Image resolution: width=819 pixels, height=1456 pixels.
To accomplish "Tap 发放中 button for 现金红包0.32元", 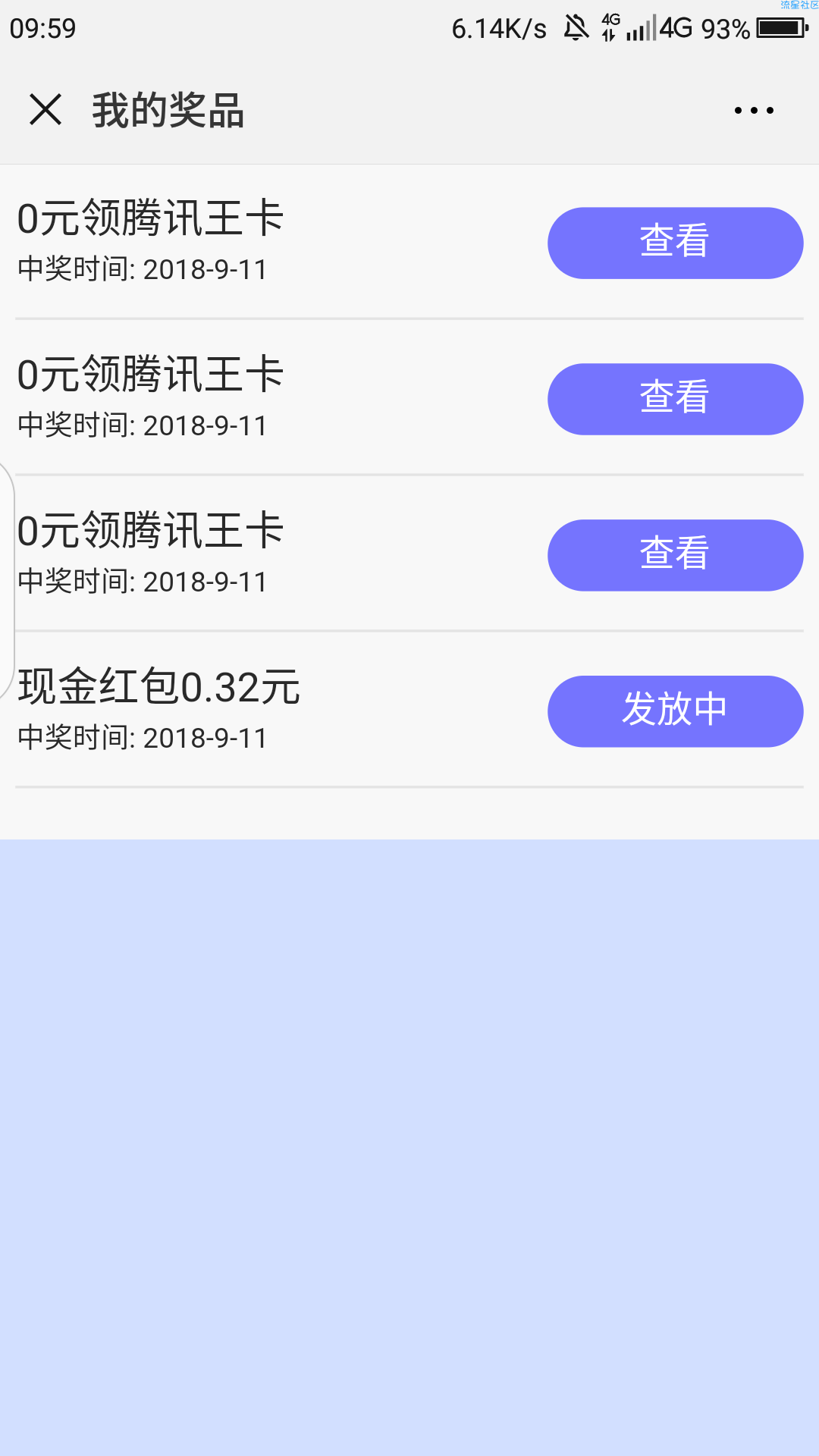I will click(675, 711).
